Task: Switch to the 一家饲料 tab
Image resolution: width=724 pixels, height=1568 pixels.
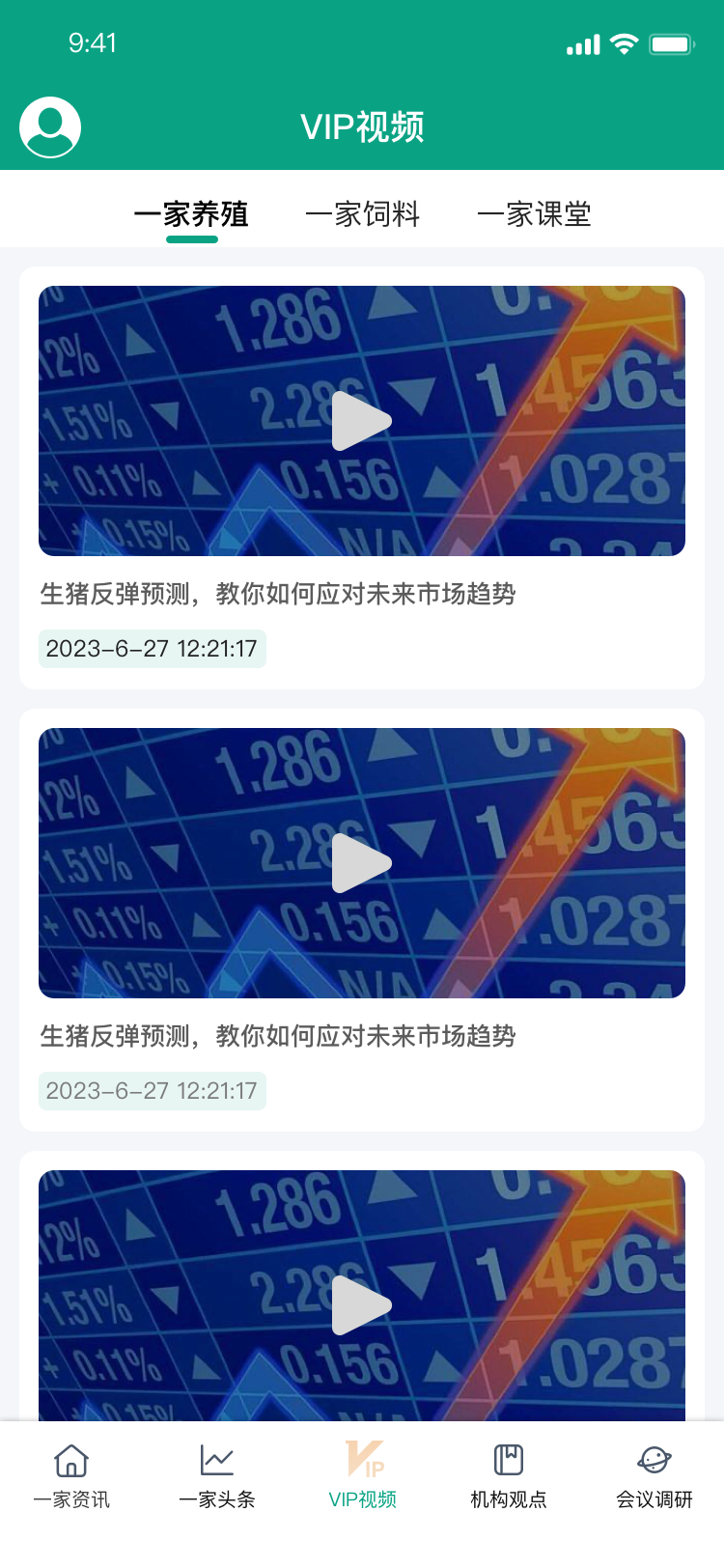Action: coord(363,214)
